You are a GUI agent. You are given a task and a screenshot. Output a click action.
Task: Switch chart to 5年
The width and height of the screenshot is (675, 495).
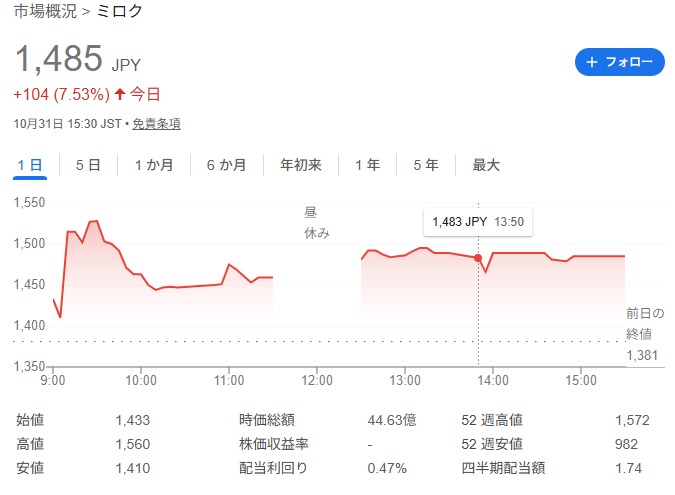pos(425,165)
